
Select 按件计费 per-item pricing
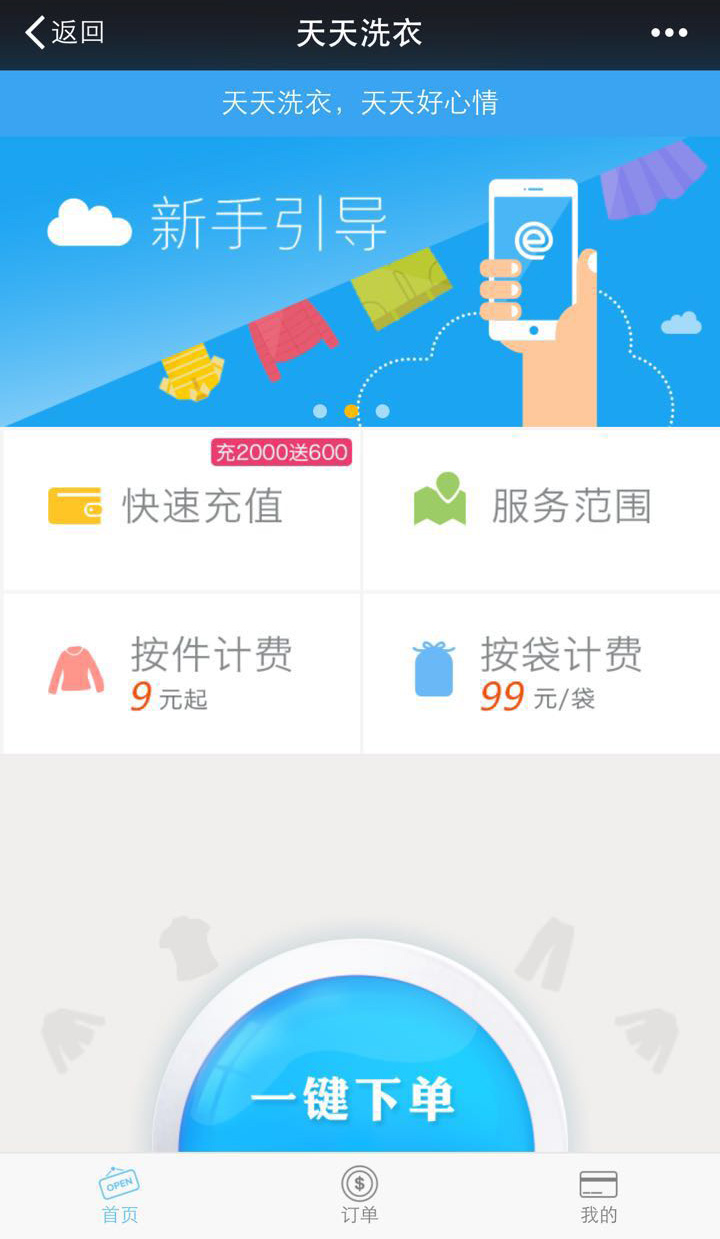pos(182,673)
